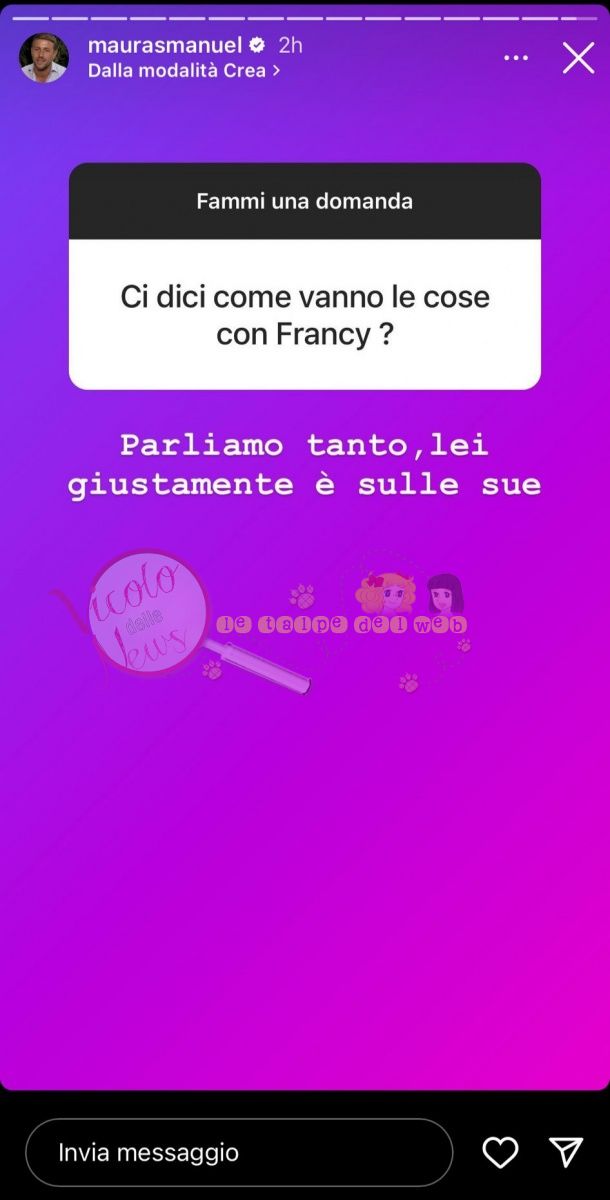Open the three-dot story options menu
Viewport: 610px width, 1200px height.
pos(516,58)
